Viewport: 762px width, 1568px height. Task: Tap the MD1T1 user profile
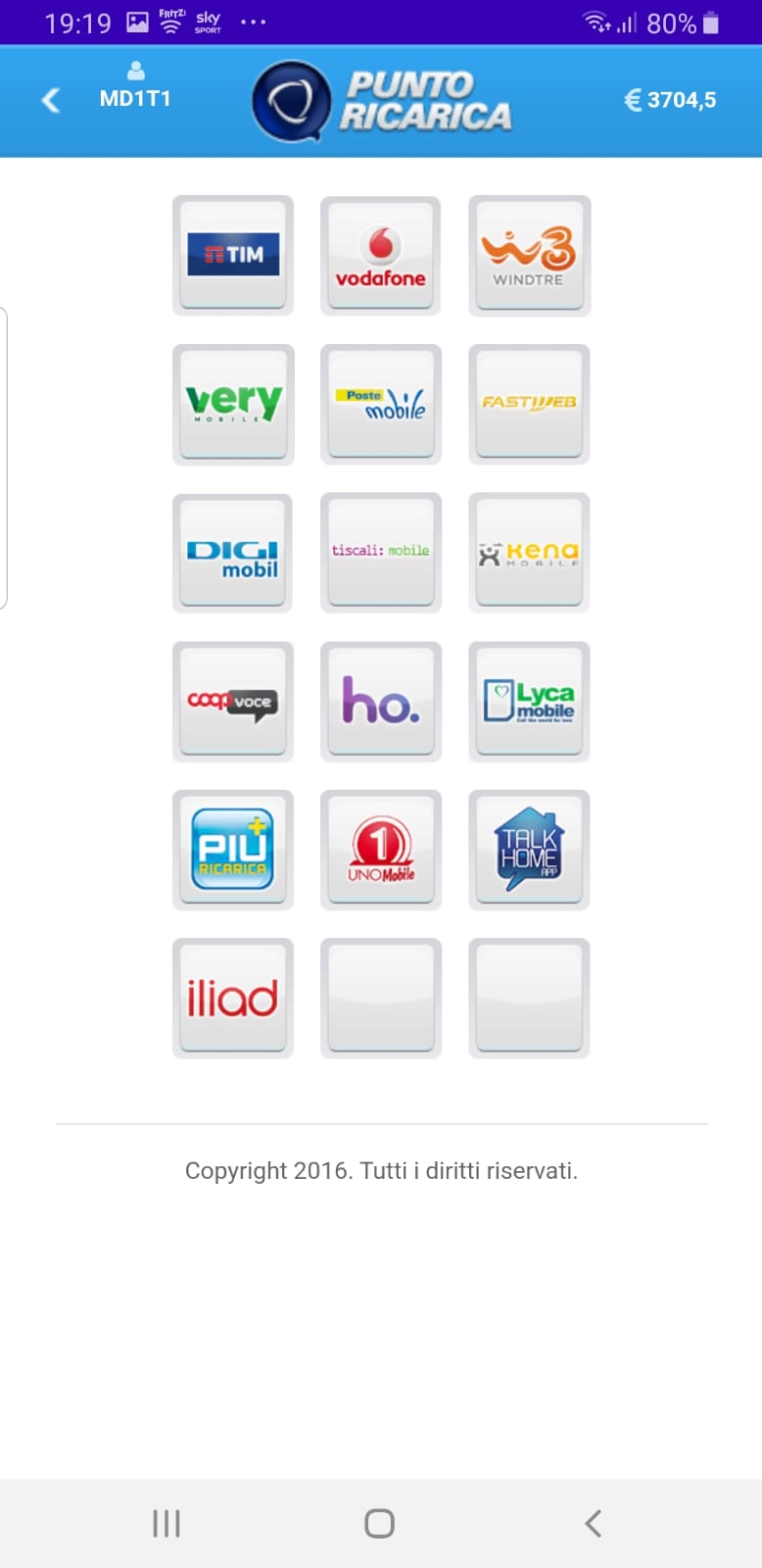pos(135,88)
